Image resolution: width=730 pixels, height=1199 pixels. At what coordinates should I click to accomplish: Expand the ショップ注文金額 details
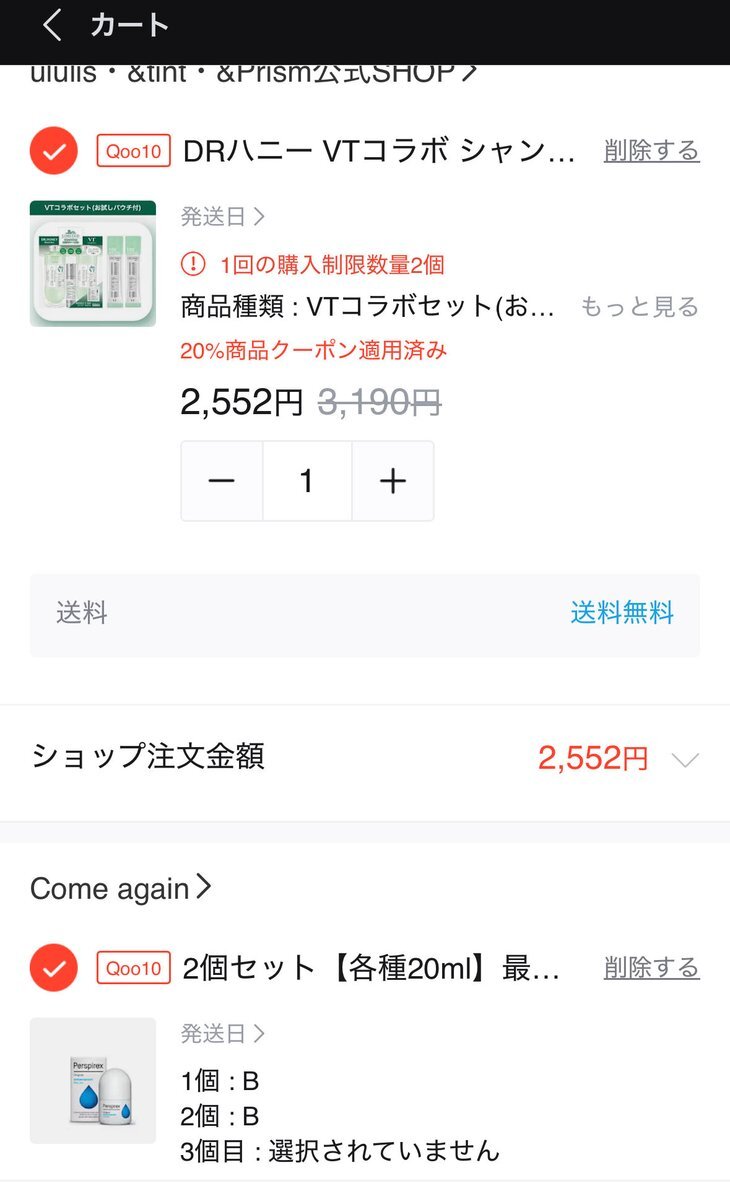685,760
